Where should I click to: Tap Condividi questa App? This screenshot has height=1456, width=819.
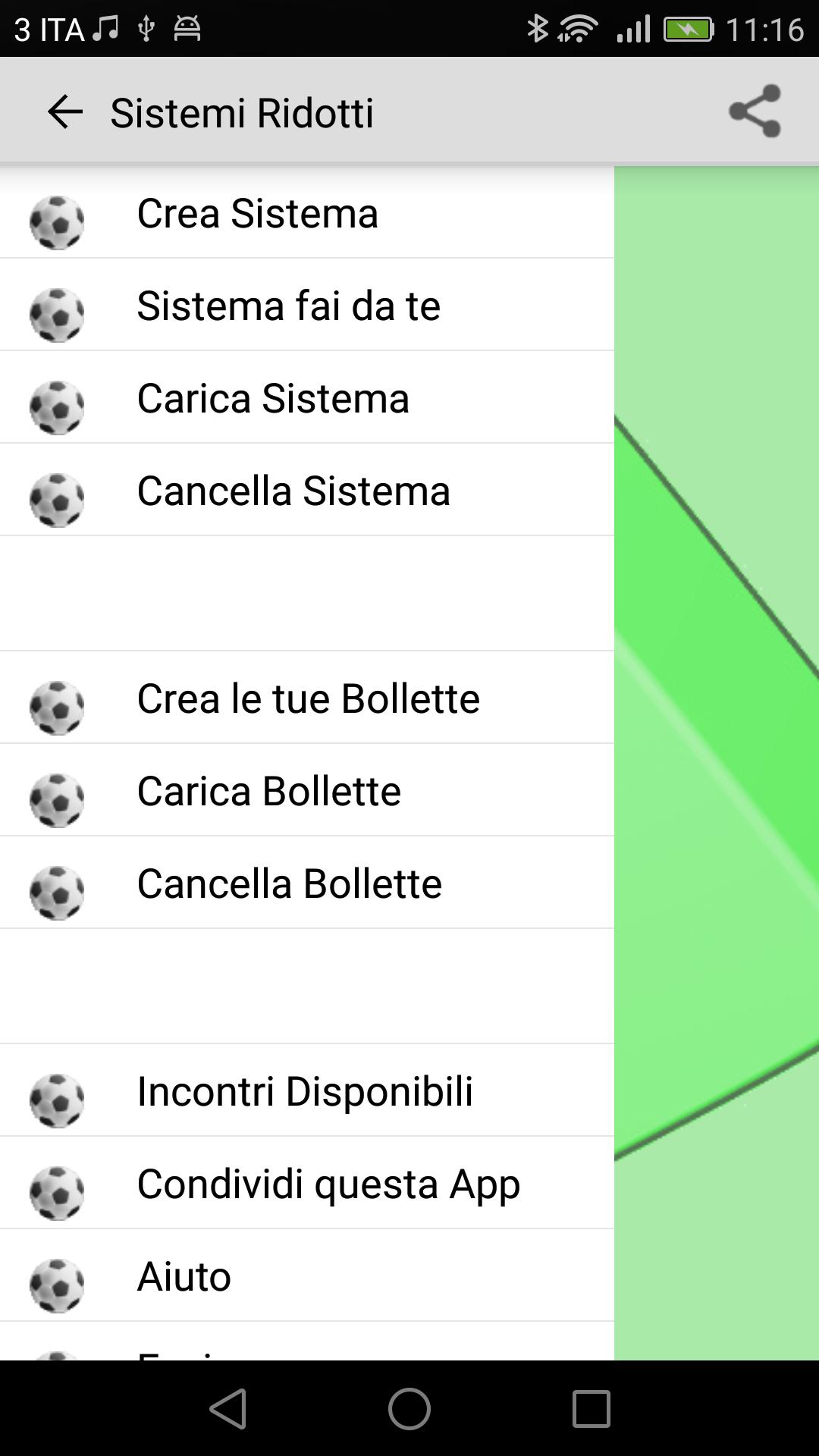pos(327,1182)
